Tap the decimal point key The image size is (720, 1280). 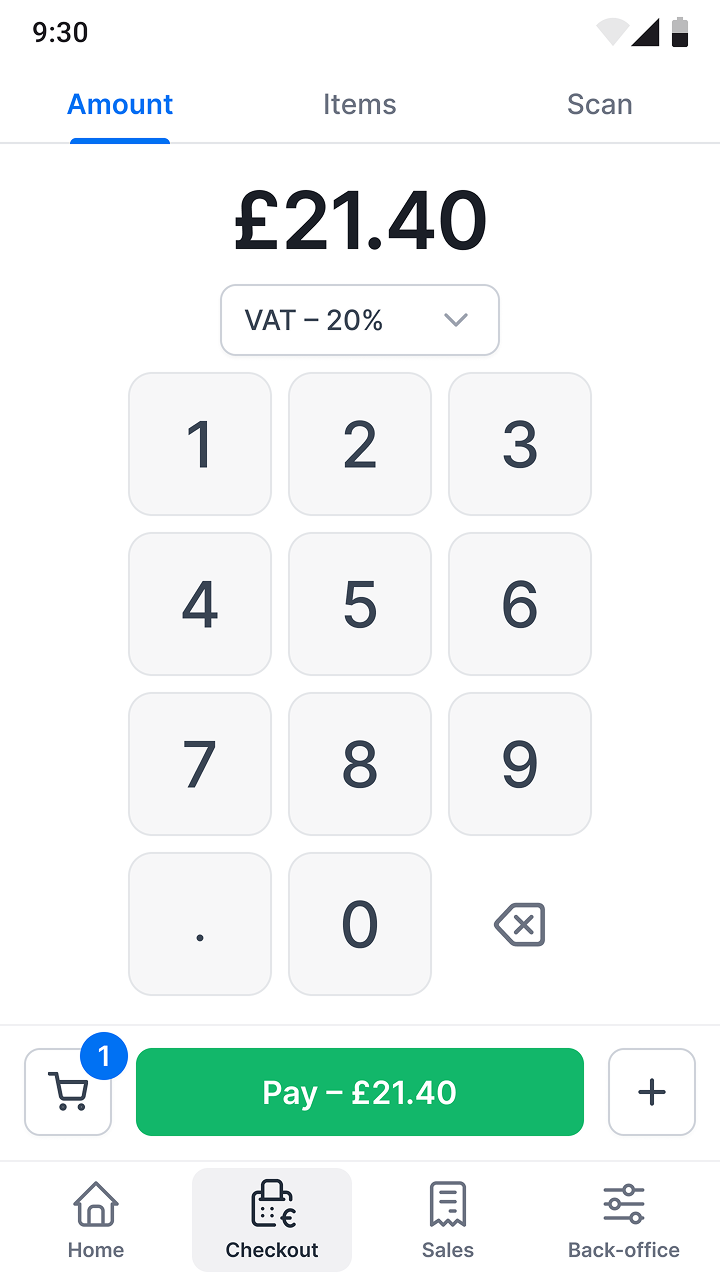coord(199,924)
